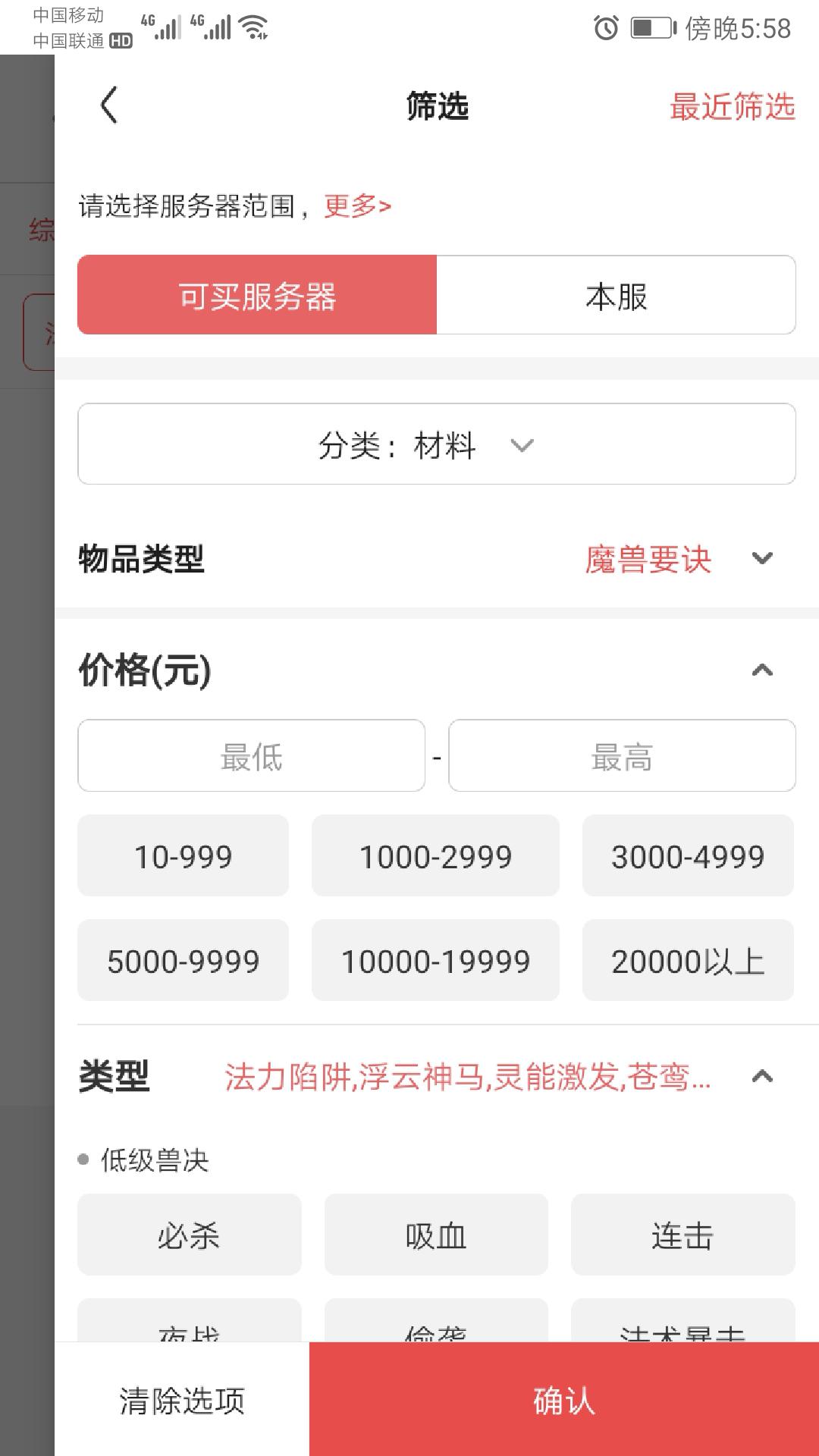
Task: Choose the 10-999 price range
Action: 183,856
